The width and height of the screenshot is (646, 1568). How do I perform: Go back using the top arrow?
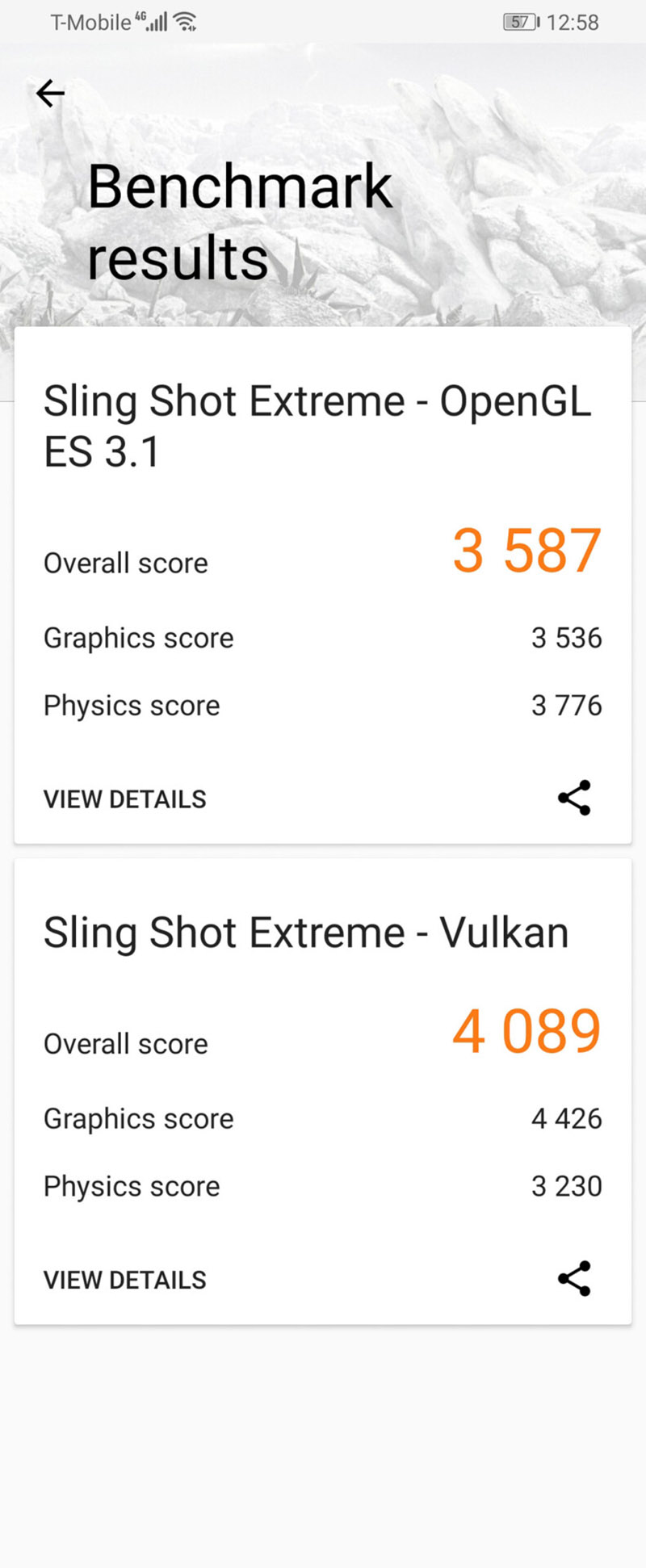click(50, 94)
